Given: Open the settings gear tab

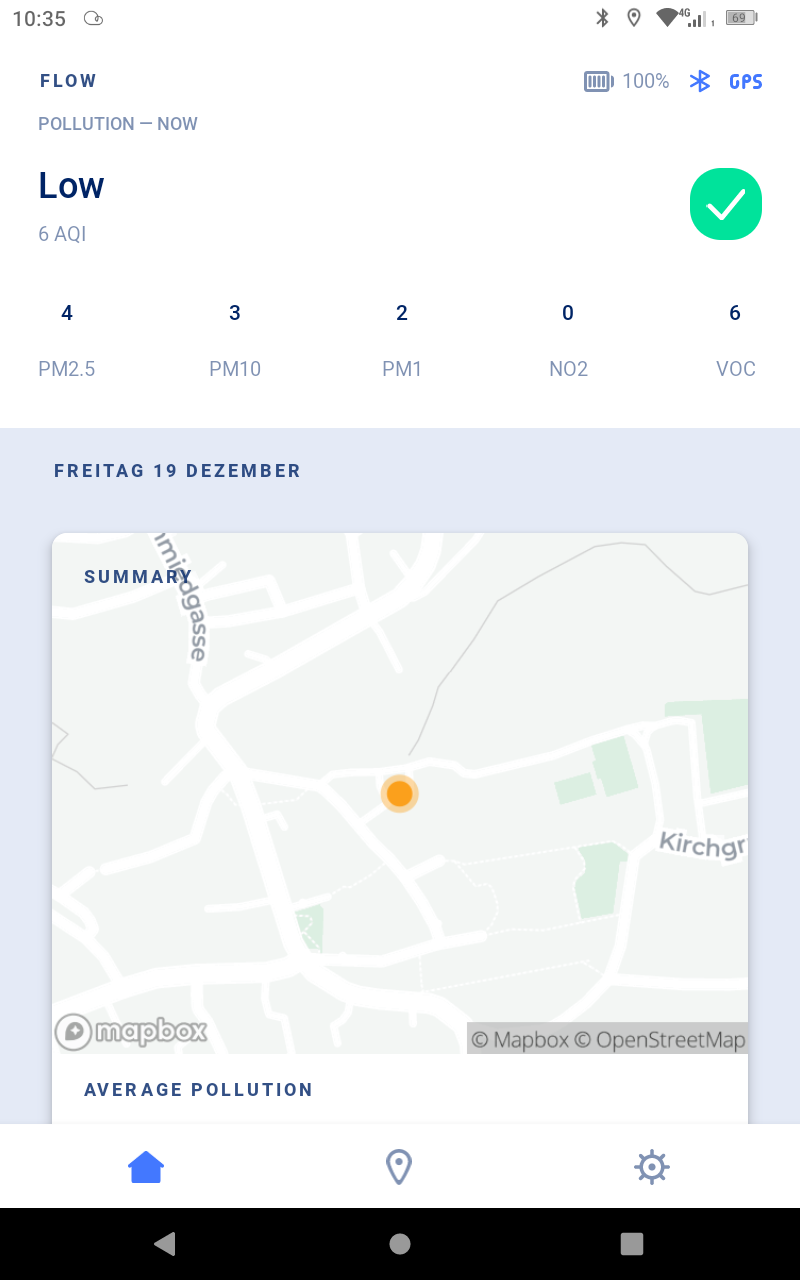Looking at the screenshot, I should click(x=651, y=1167).
